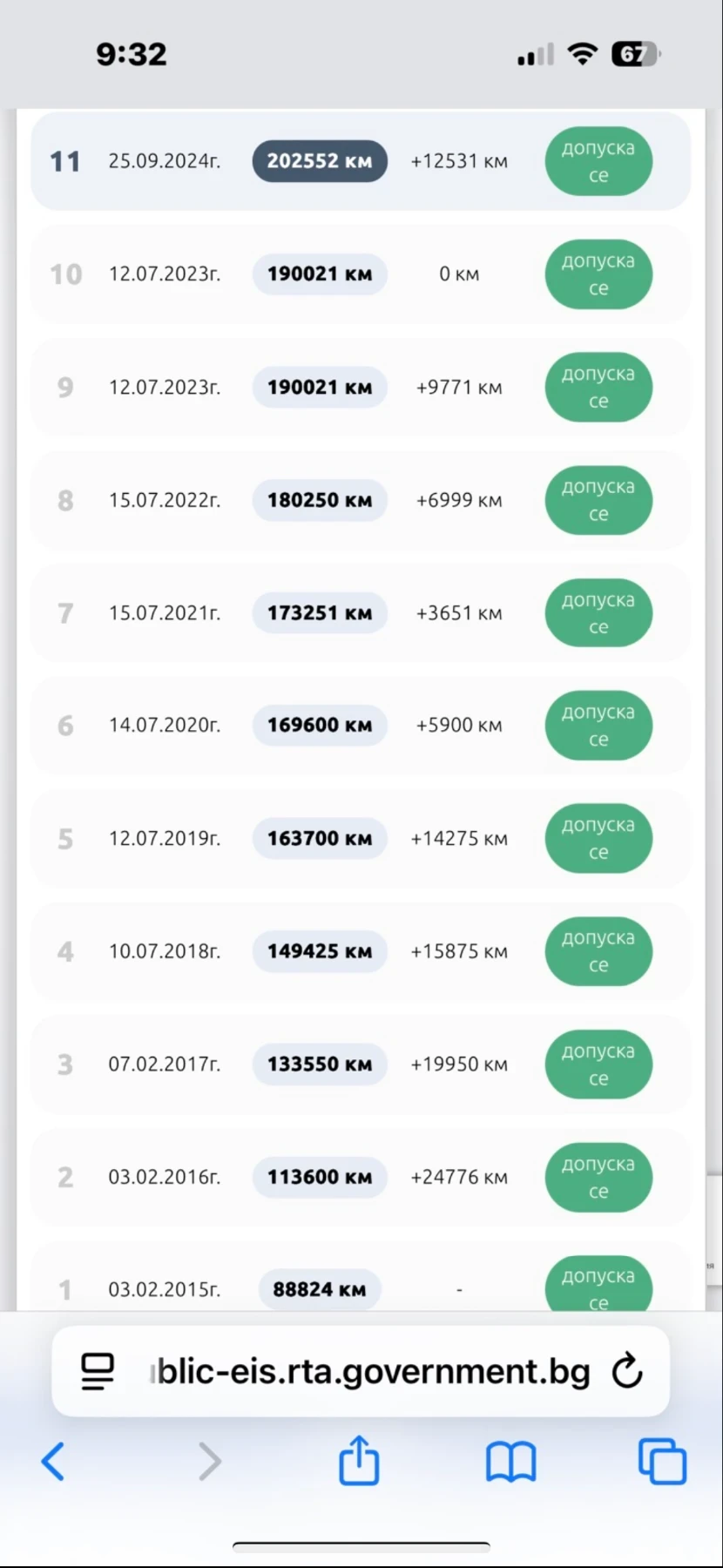
Task: Open the page settings menu icon
Action: (98, 1372)
